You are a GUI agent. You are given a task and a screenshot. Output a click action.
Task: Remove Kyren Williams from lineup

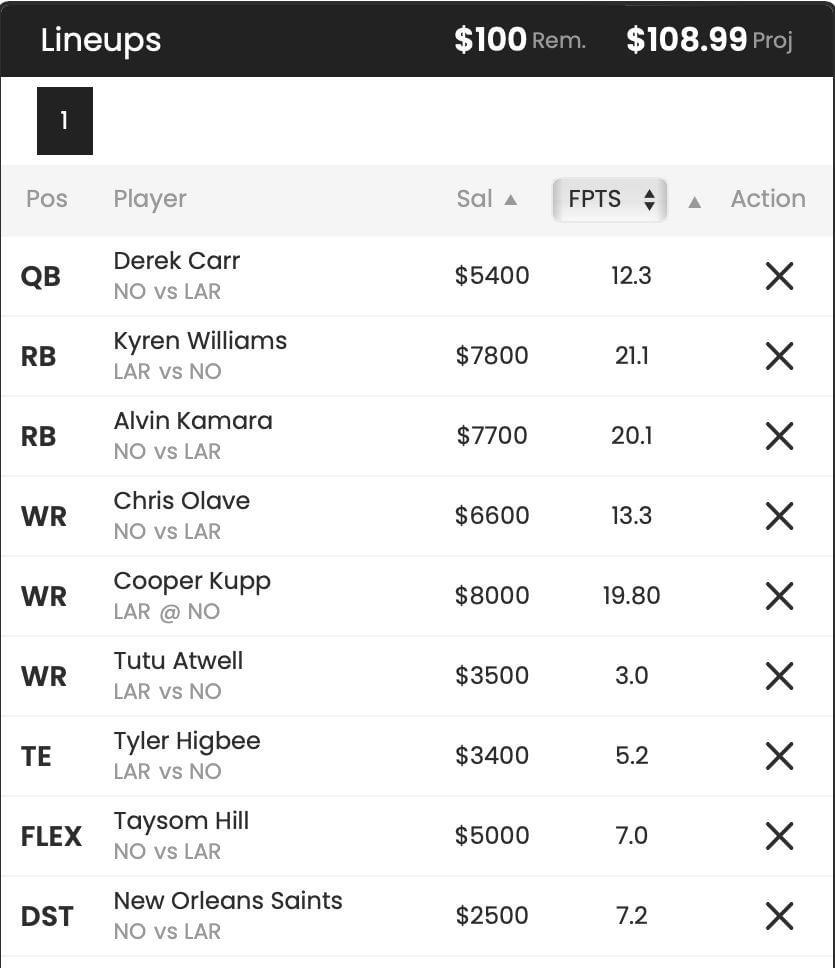[779, 356]
